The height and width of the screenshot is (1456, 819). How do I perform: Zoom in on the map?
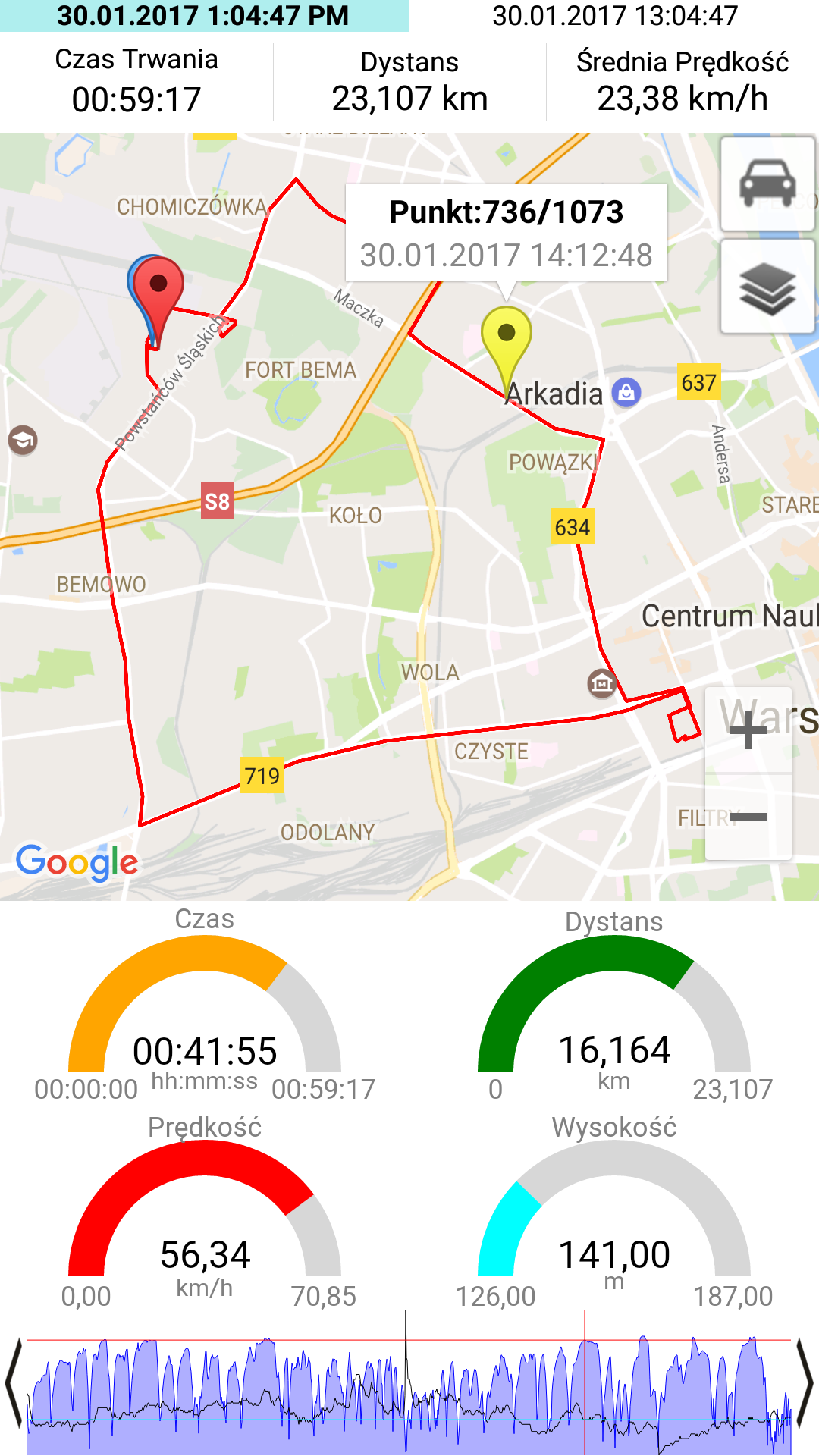[x=748, y=731]
